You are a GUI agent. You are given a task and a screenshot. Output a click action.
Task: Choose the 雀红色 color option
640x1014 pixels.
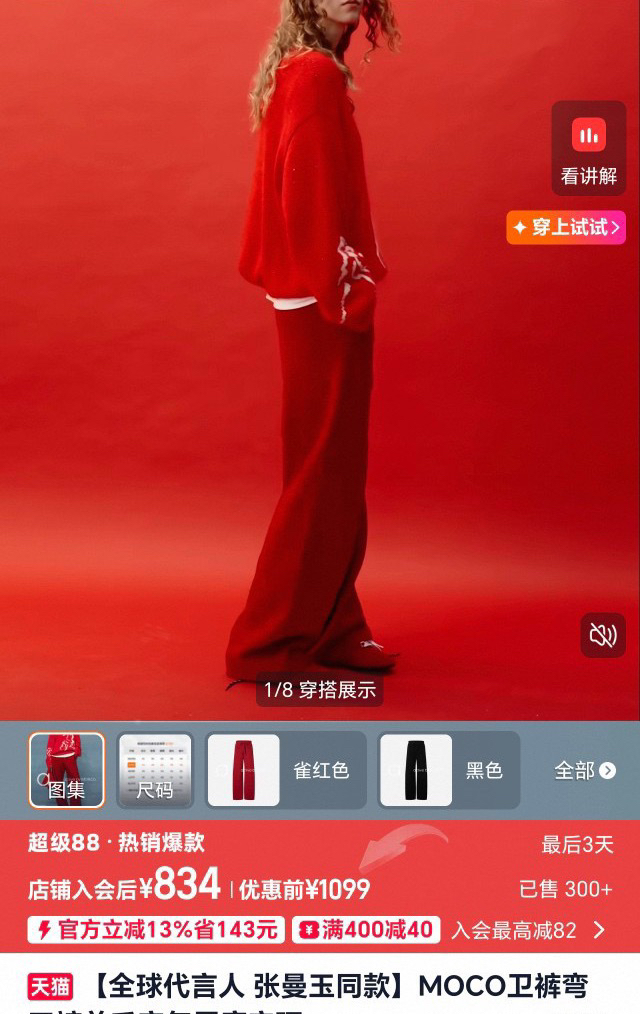285,770
